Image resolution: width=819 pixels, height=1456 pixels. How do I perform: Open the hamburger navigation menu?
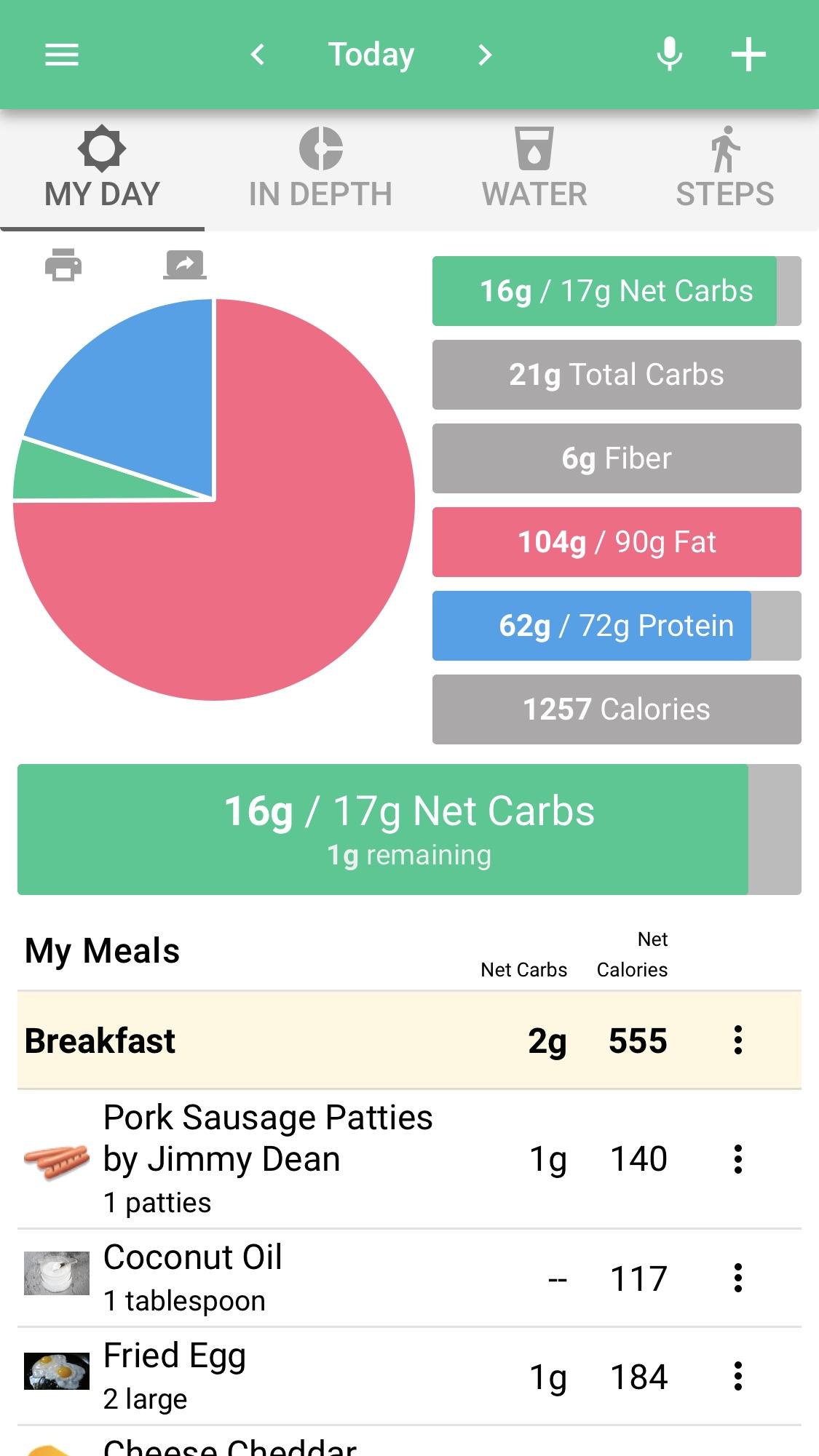tap(62, 54)
